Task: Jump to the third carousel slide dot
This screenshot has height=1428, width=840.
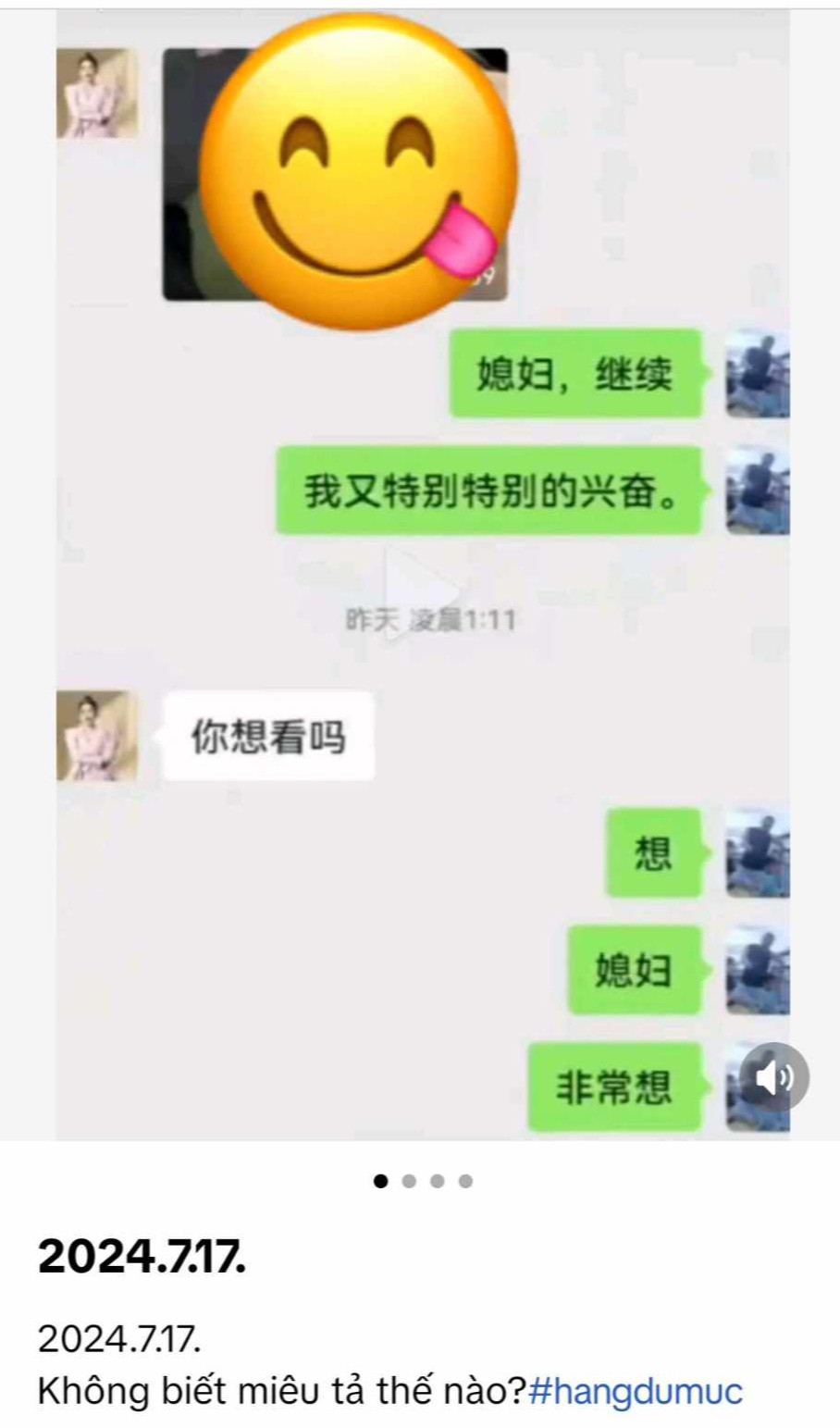Action: [436, 1180]
